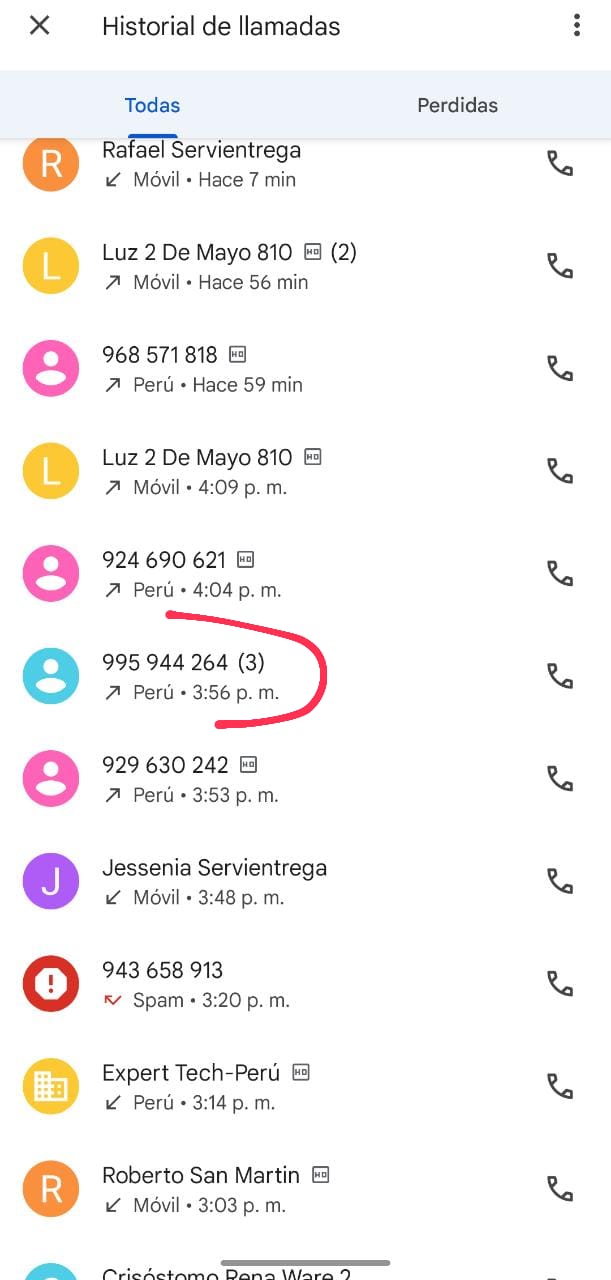This screenshot has height=1280, width=611.
Task: Close the call history screen
Action: tap(39, 26)
